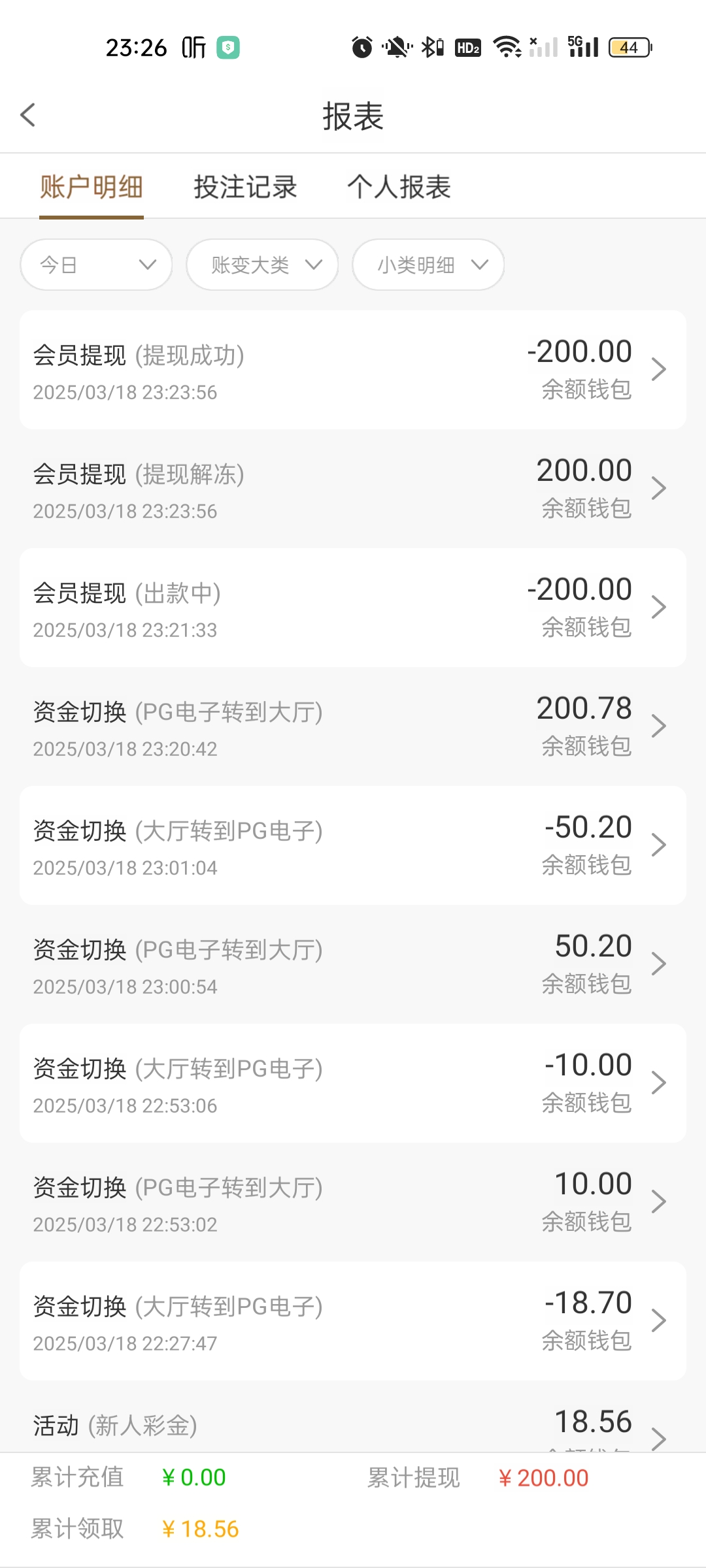This screenshot has height=1568, width=706.
Task: Tap the Bluetooth icon in the status bar
Action: (x=431, y=47)
